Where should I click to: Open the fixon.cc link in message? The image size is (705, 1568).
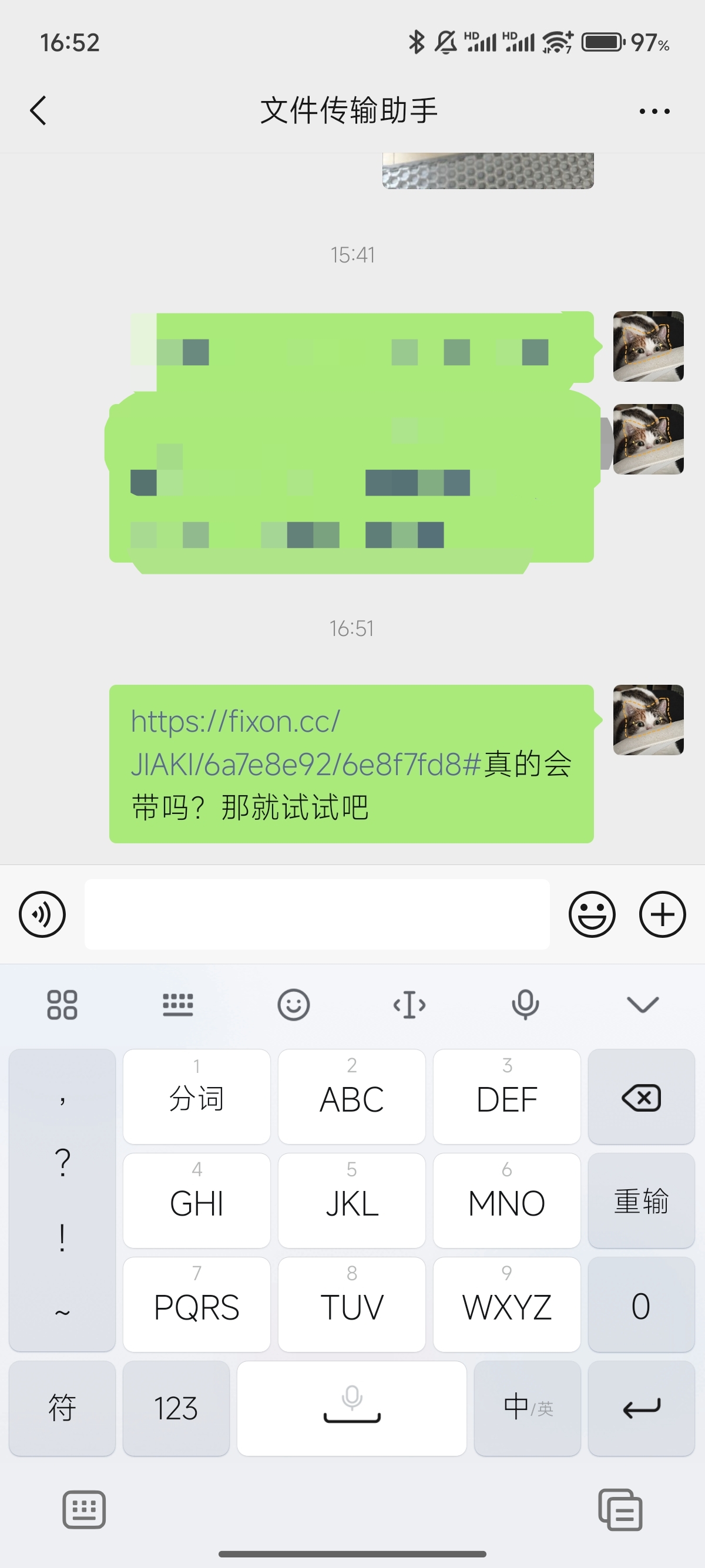(304, 743)
